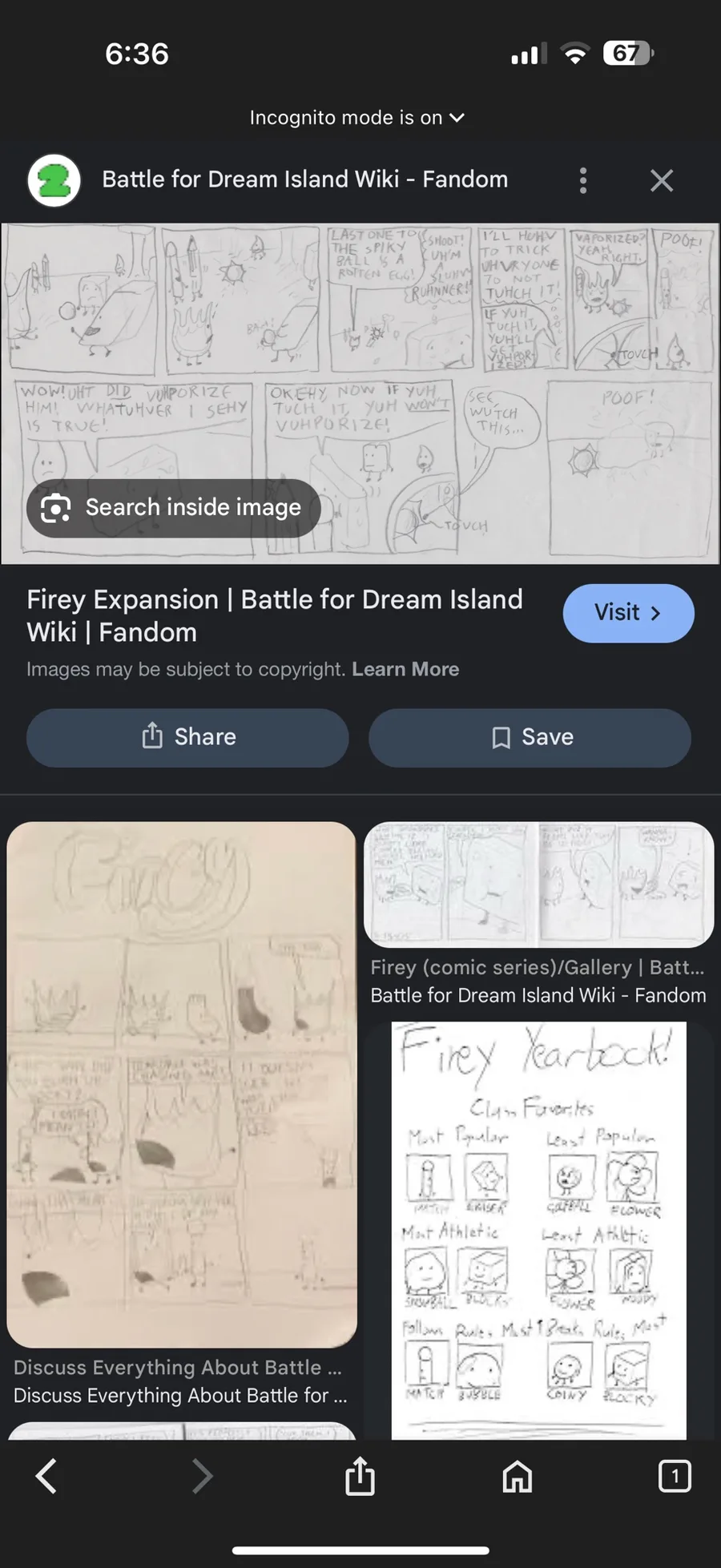Go to the browser home page

[x=518, y=1476]
